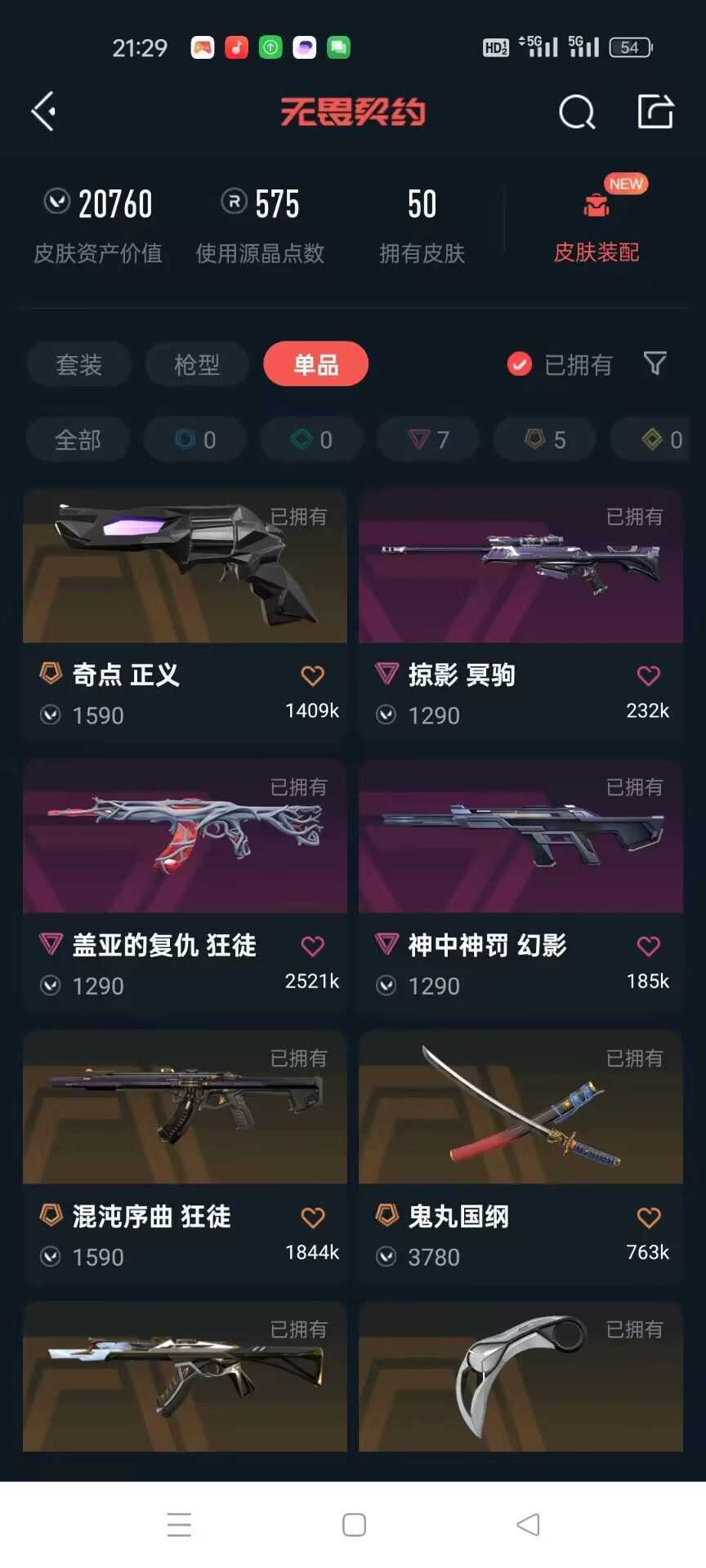Select the 全部 filter chip

78,439
